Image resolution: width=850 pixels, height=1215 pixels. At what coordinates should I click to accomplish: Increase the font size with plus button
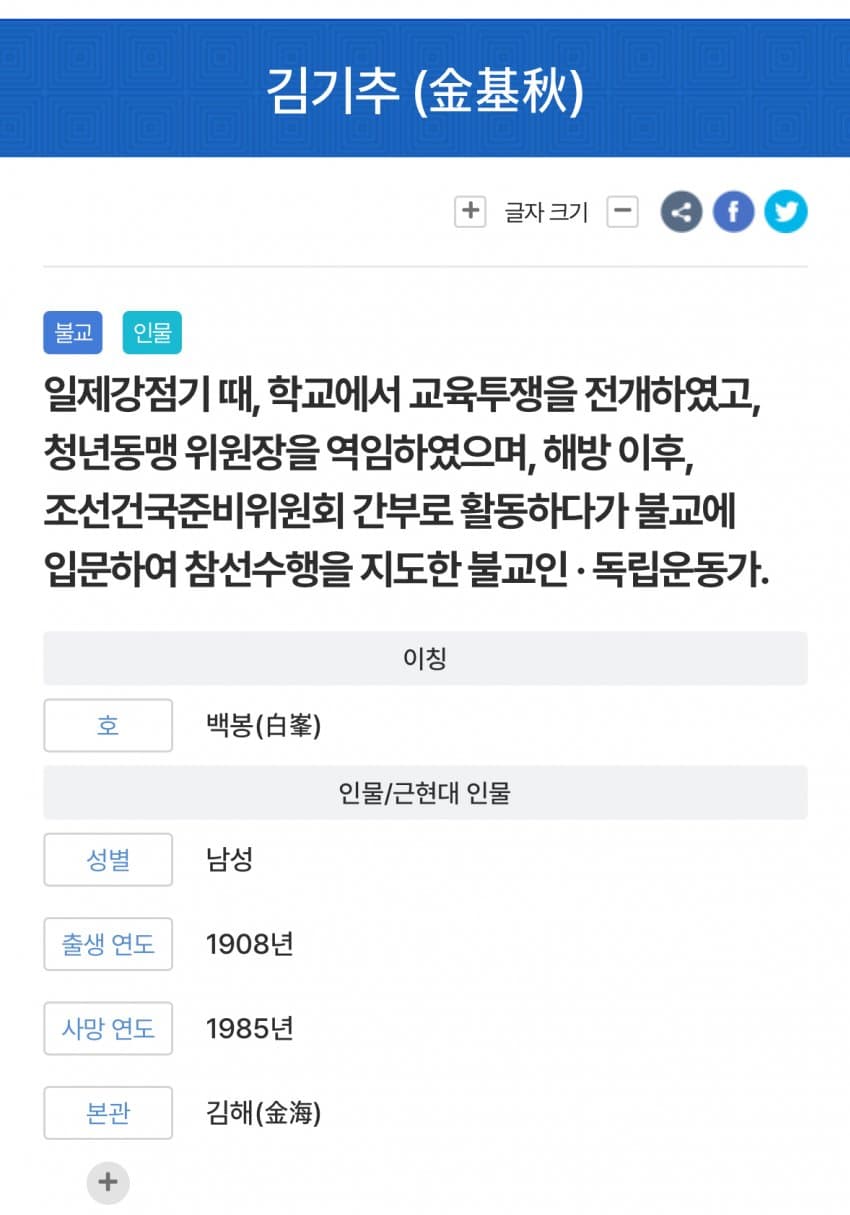470,212
